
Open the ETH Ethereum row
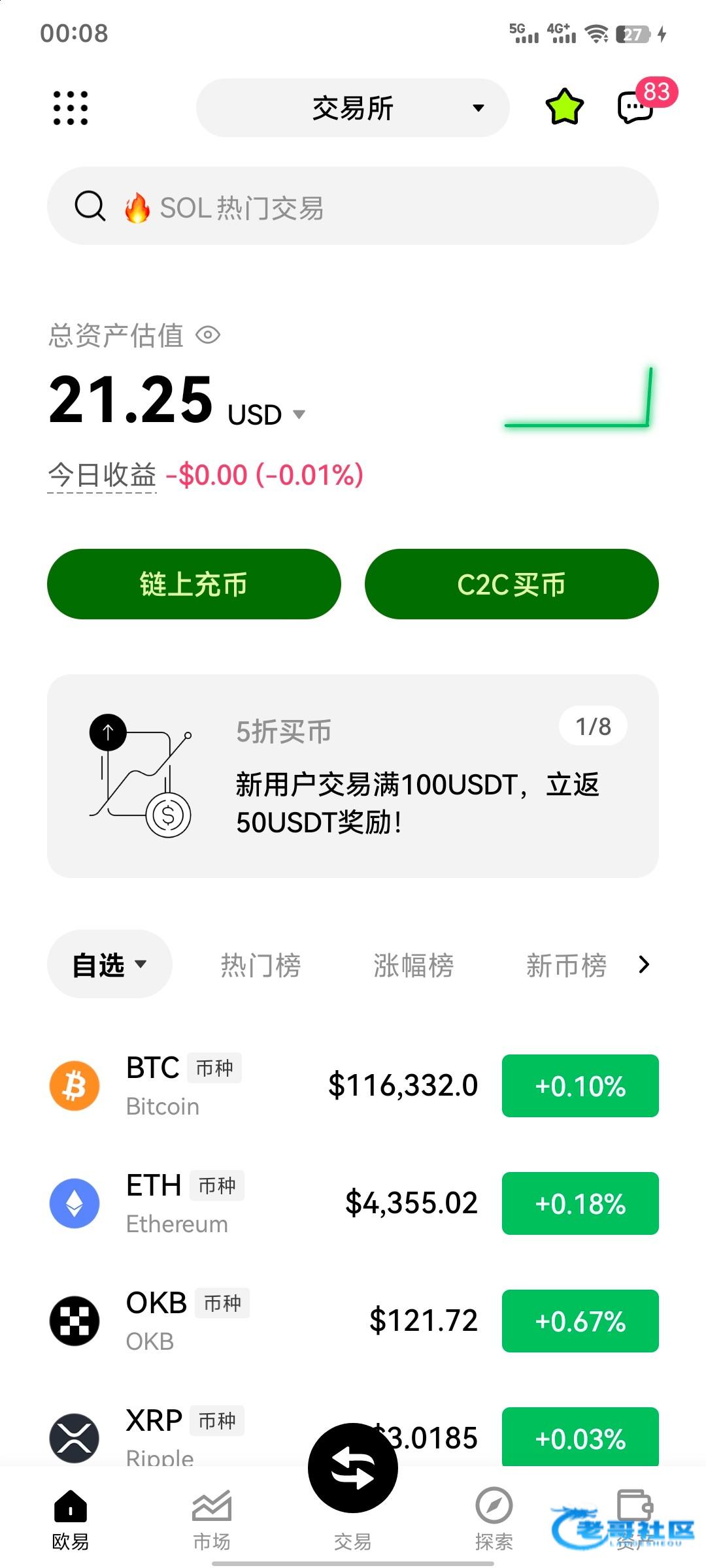pos(352,1203)
